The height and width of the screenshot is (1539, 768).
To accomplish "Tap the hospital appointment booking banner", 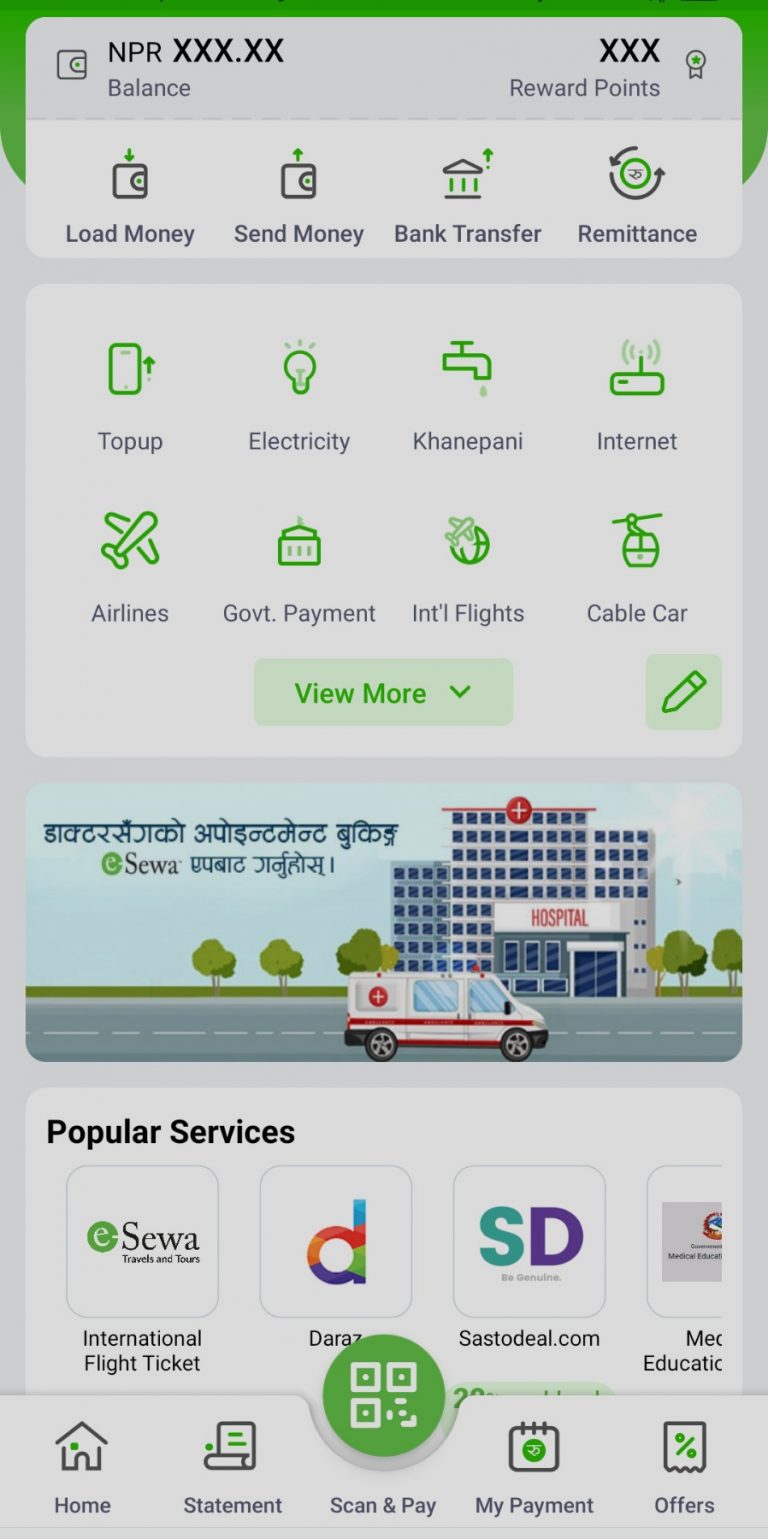I will (x=383, y=922).
